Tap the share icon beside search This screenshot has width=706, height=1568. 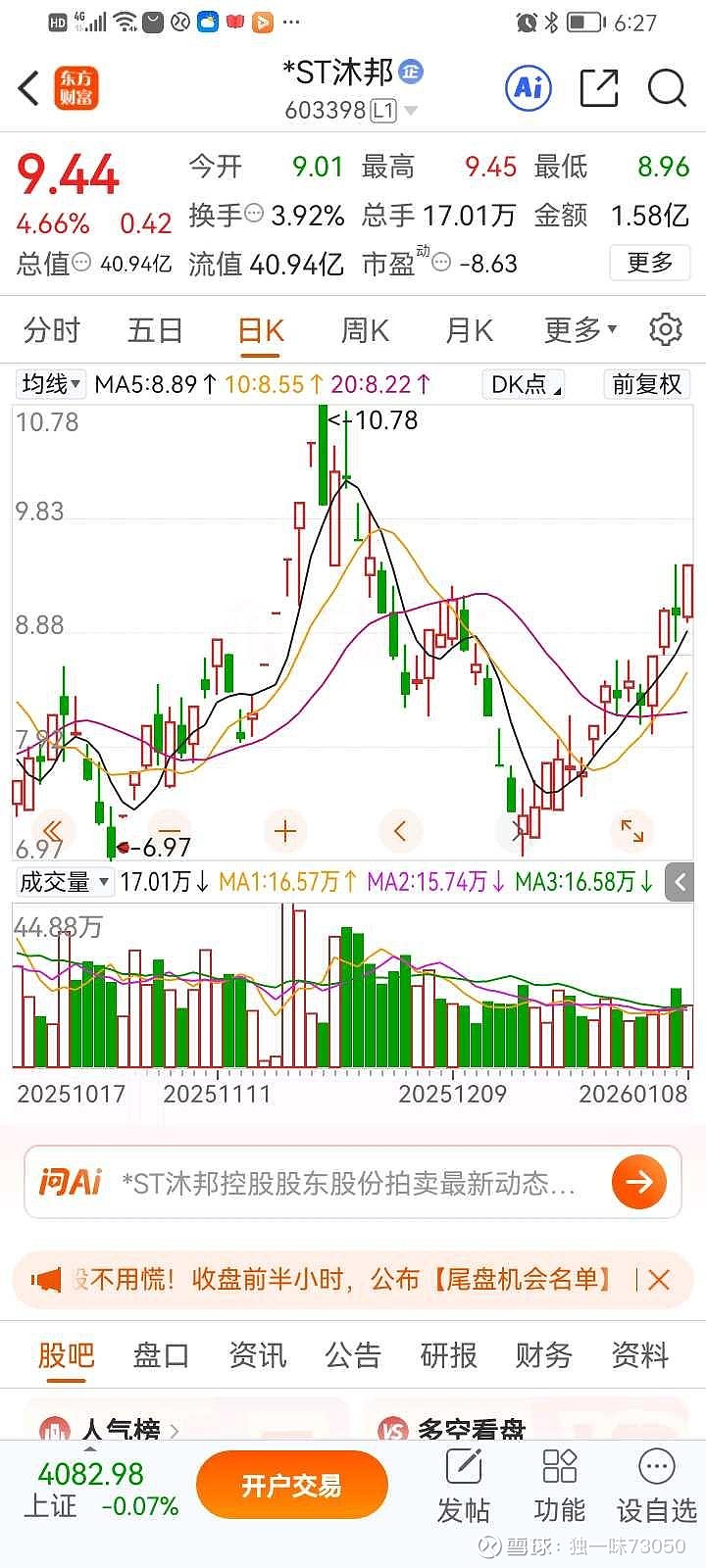pos(598,88)
